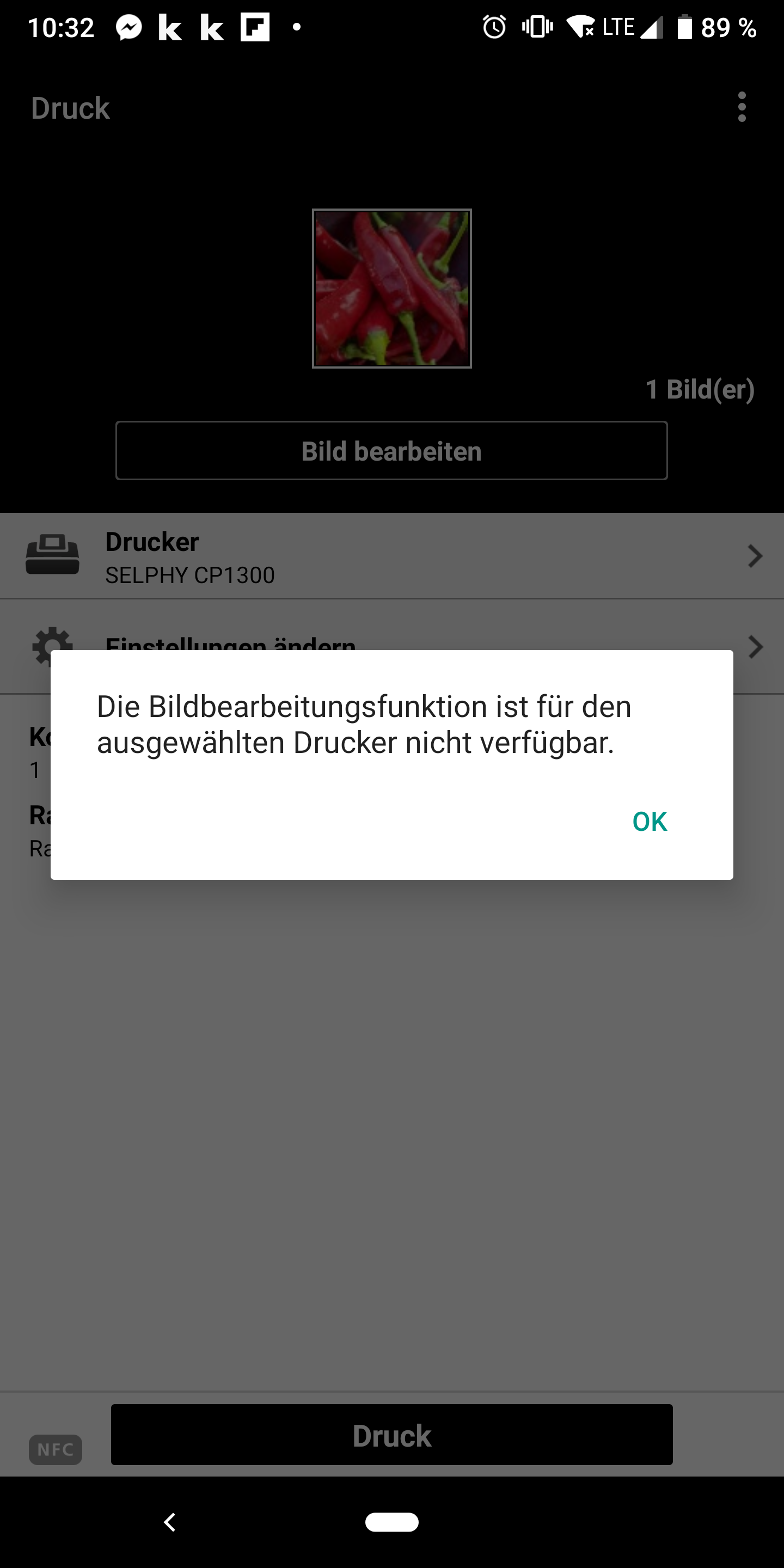Image resolution: width=784 pixels, height=1568 pixels.
Task: Tap the NFC badge
Action: [x=56, y=1449]
